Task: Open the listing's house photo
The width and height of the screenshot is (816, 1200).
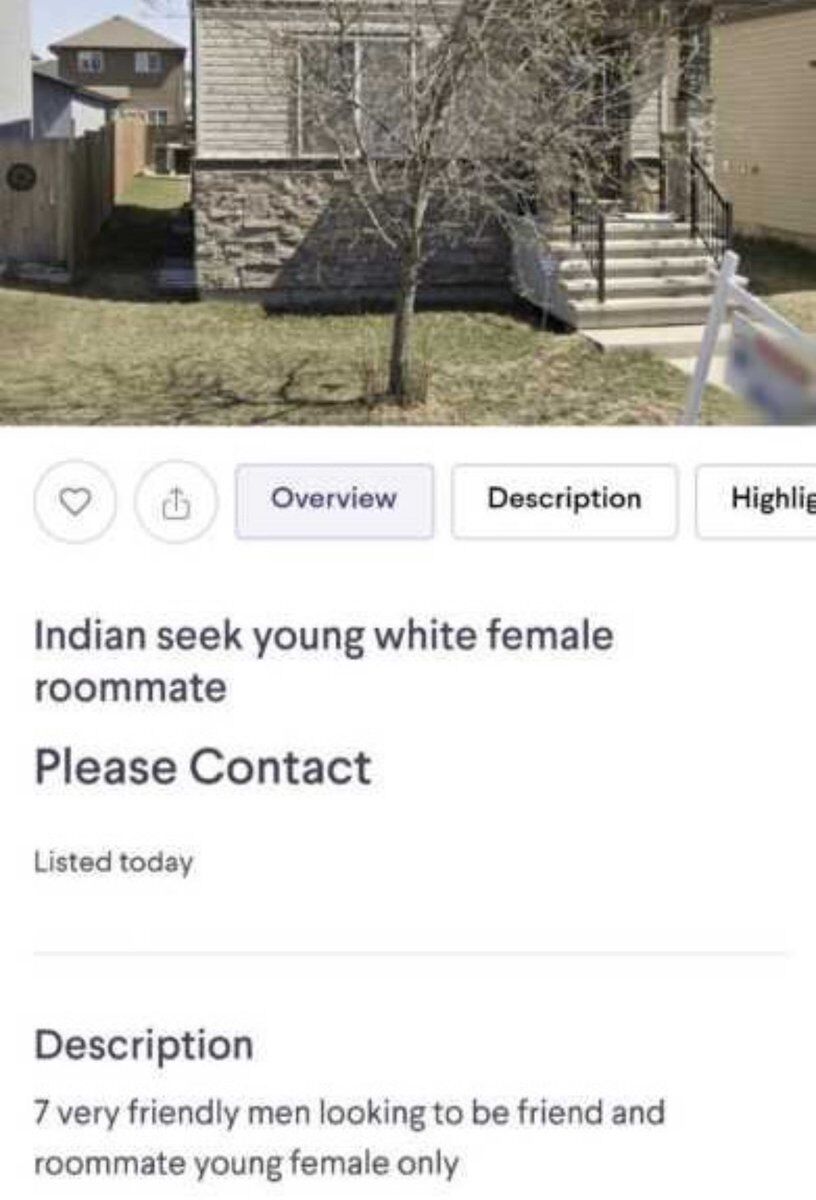Action: (408, 212)
